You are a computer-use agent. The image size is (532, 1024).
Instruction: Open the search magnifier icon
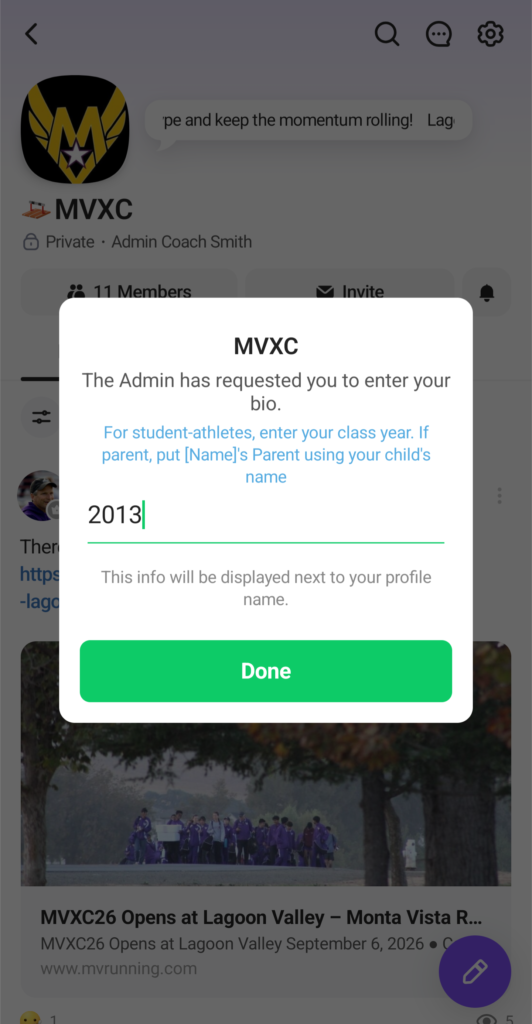[387, 34]
